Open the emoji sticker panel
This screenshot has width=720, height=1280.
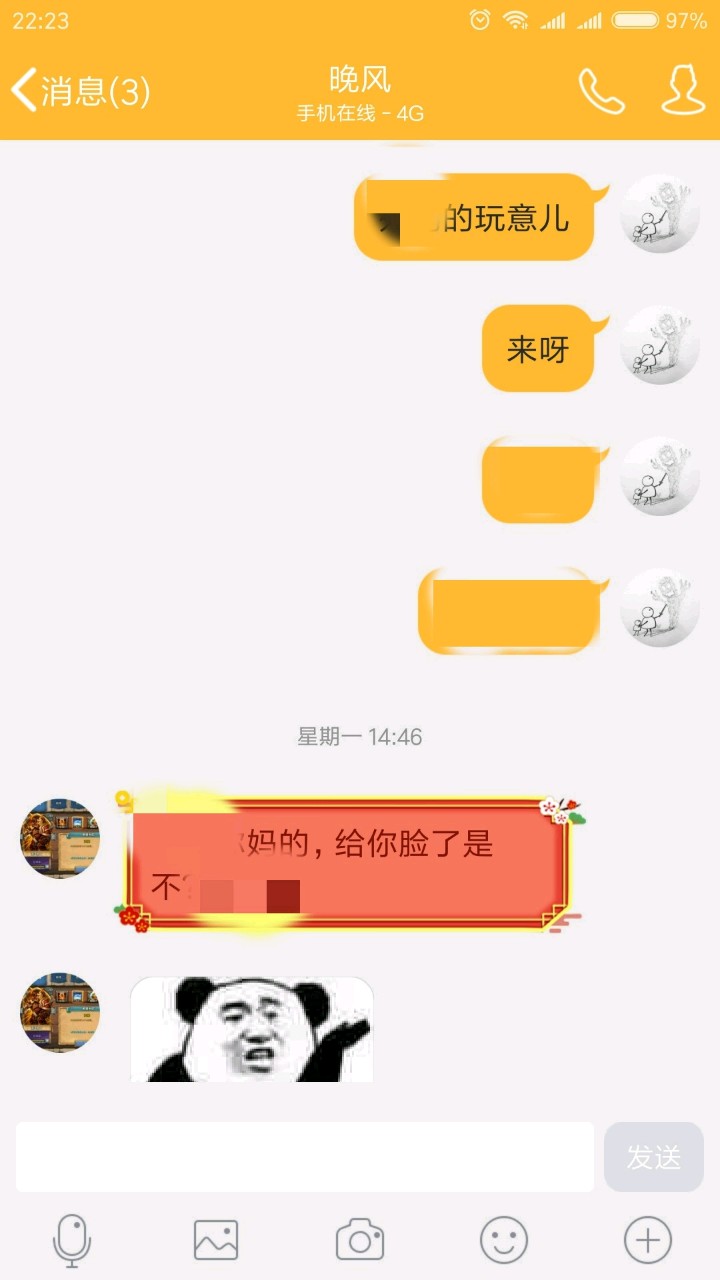click(504, 1241)
